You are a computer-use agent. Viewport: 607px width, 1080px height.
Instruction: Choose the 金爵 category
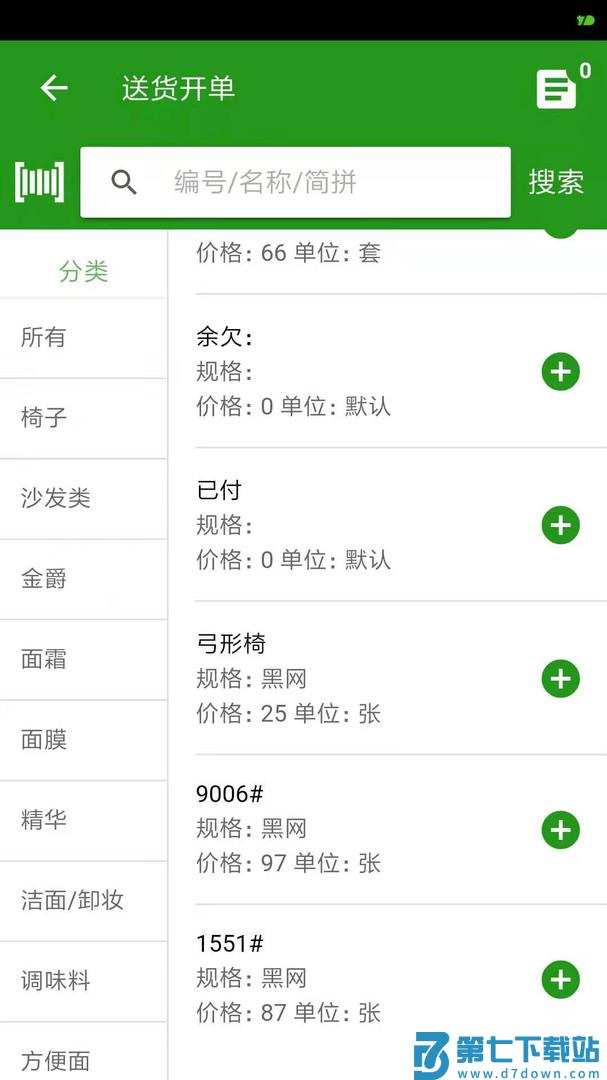pyautogui.click(x=83, y=579)
